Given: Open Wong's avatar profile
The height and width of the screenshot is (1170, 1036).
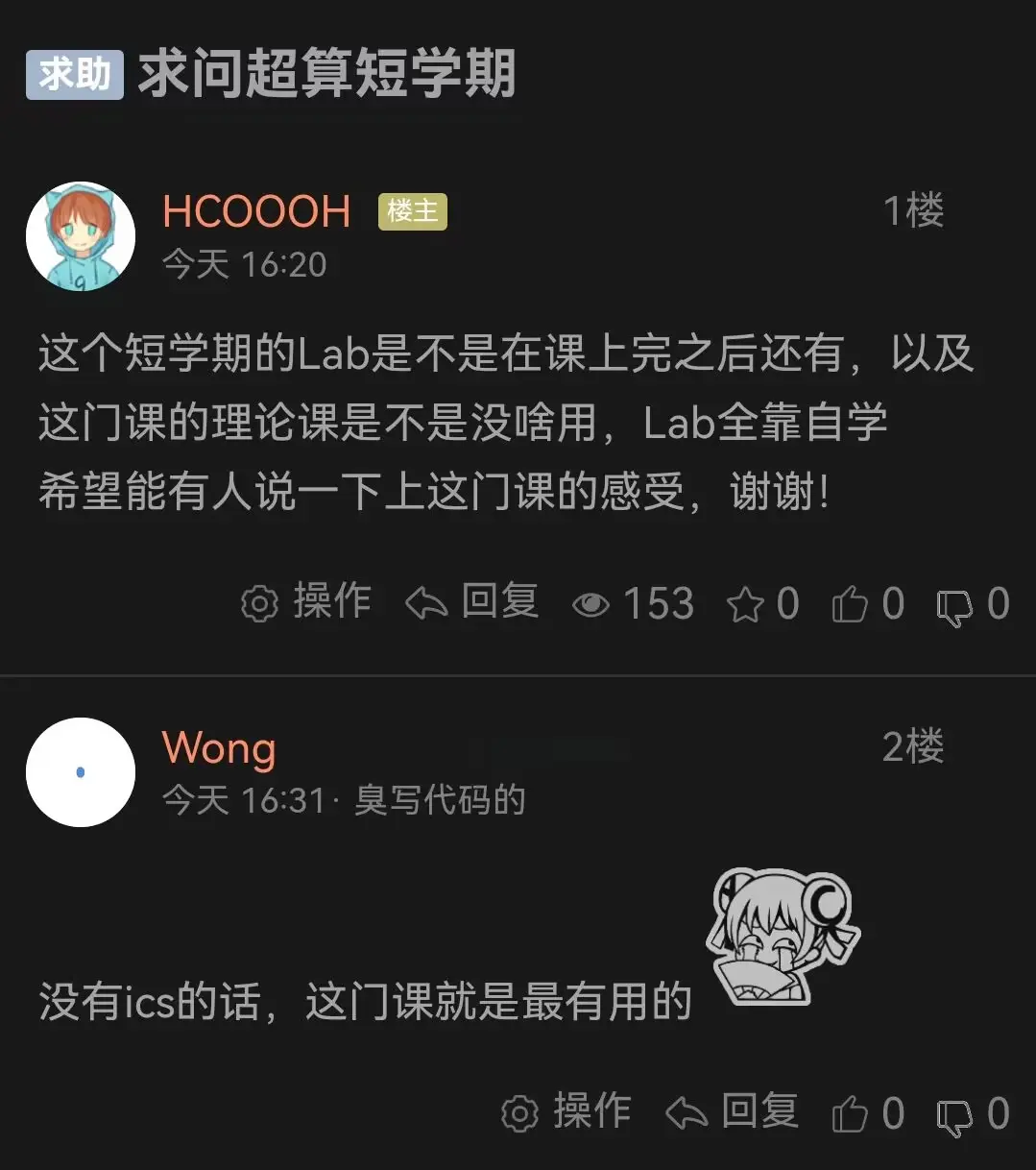Looking at the screenshot, I should 81,772.
